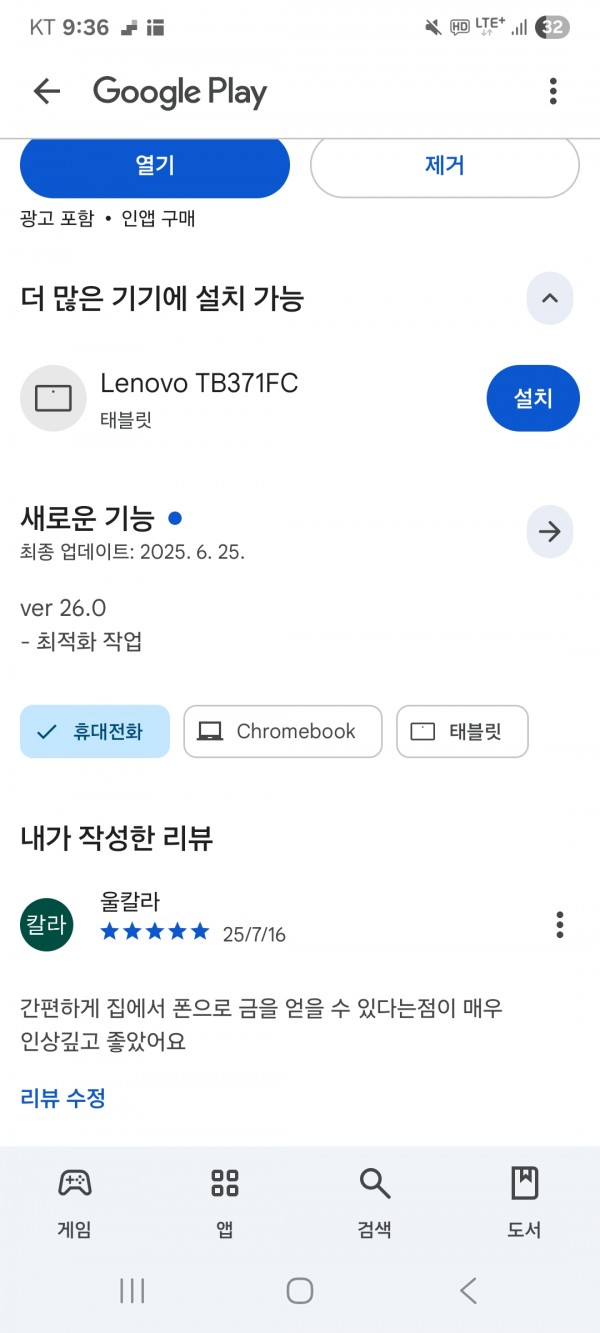Viewport: 600px width, 1333px height.
Task: Open 새로운 기능 details arrow
Action: pyautogui.click(x=550, y=532)
